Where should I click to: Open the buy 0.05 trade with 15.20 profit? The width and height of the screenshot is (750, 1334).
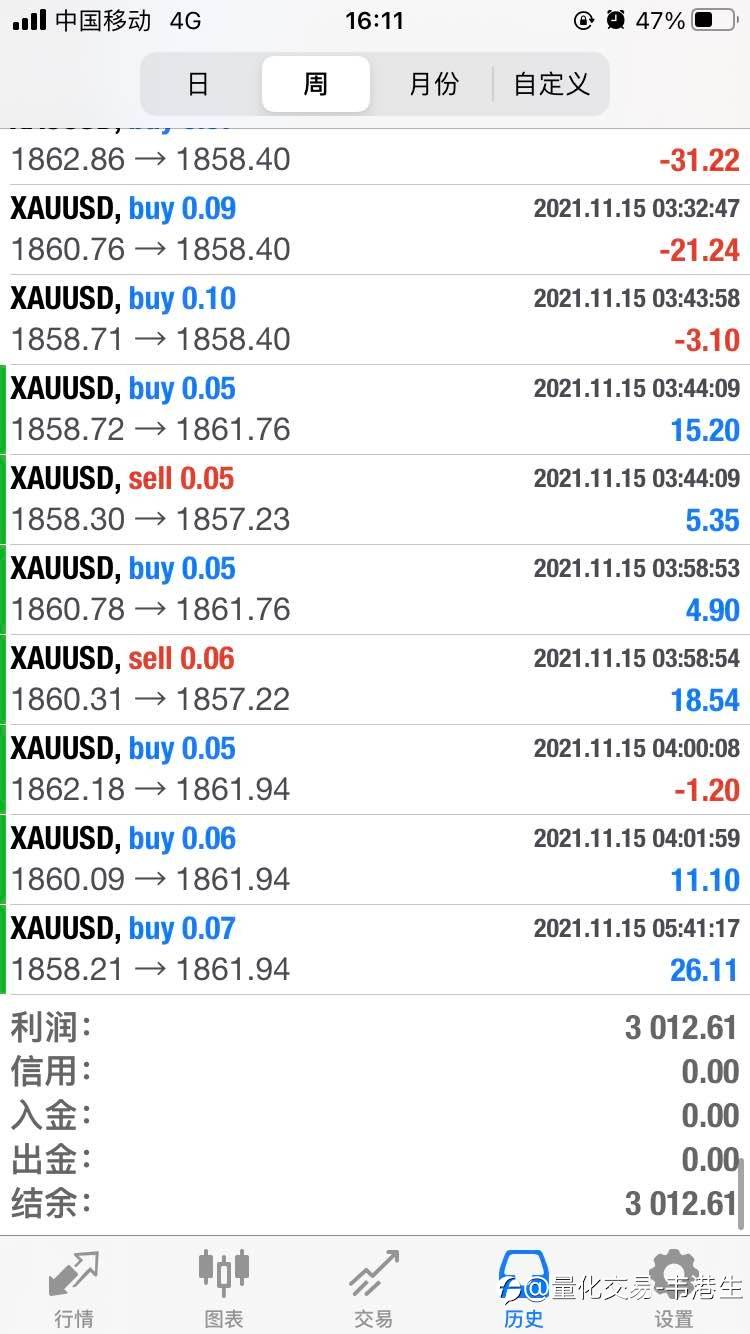click(375, 409)
